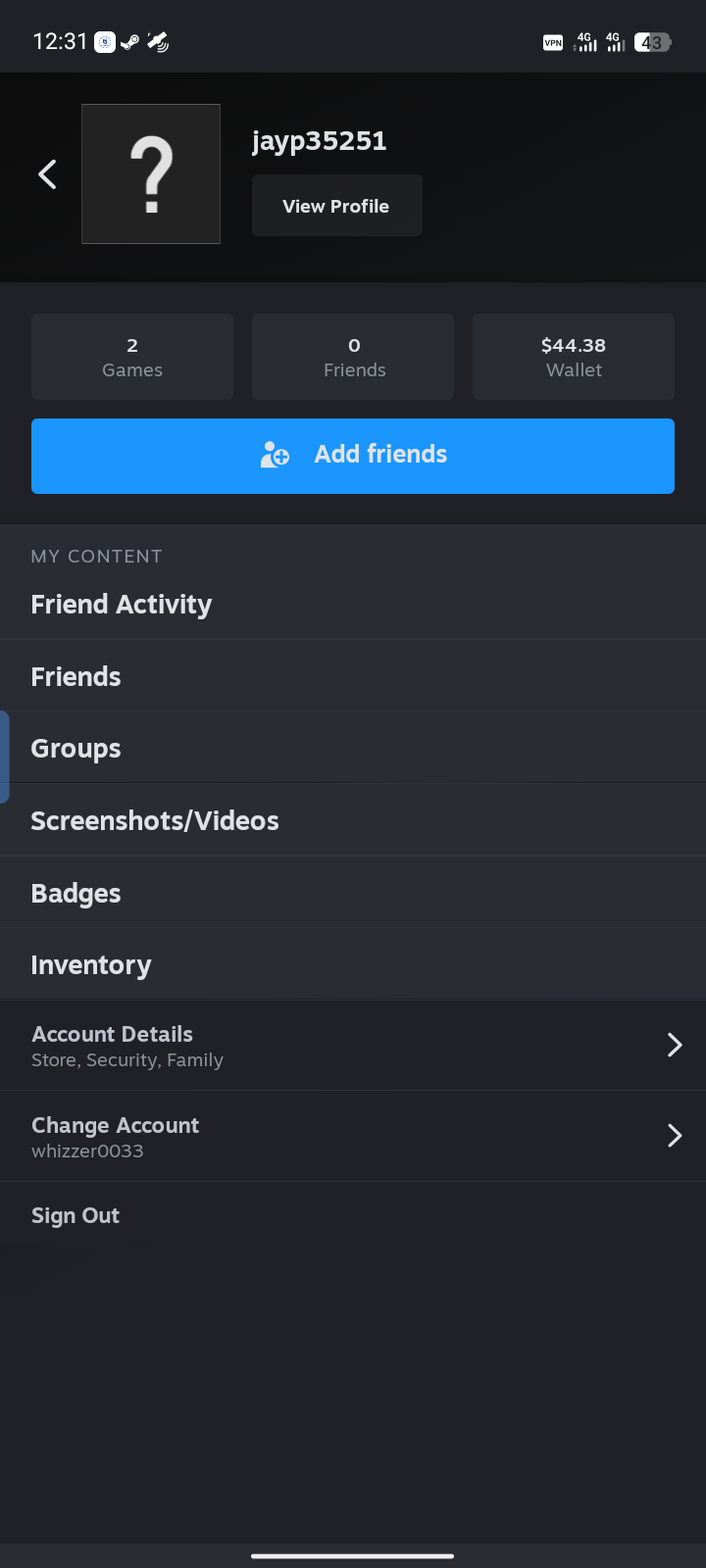Tap the battery indicator showing 43

pos(650,43)
